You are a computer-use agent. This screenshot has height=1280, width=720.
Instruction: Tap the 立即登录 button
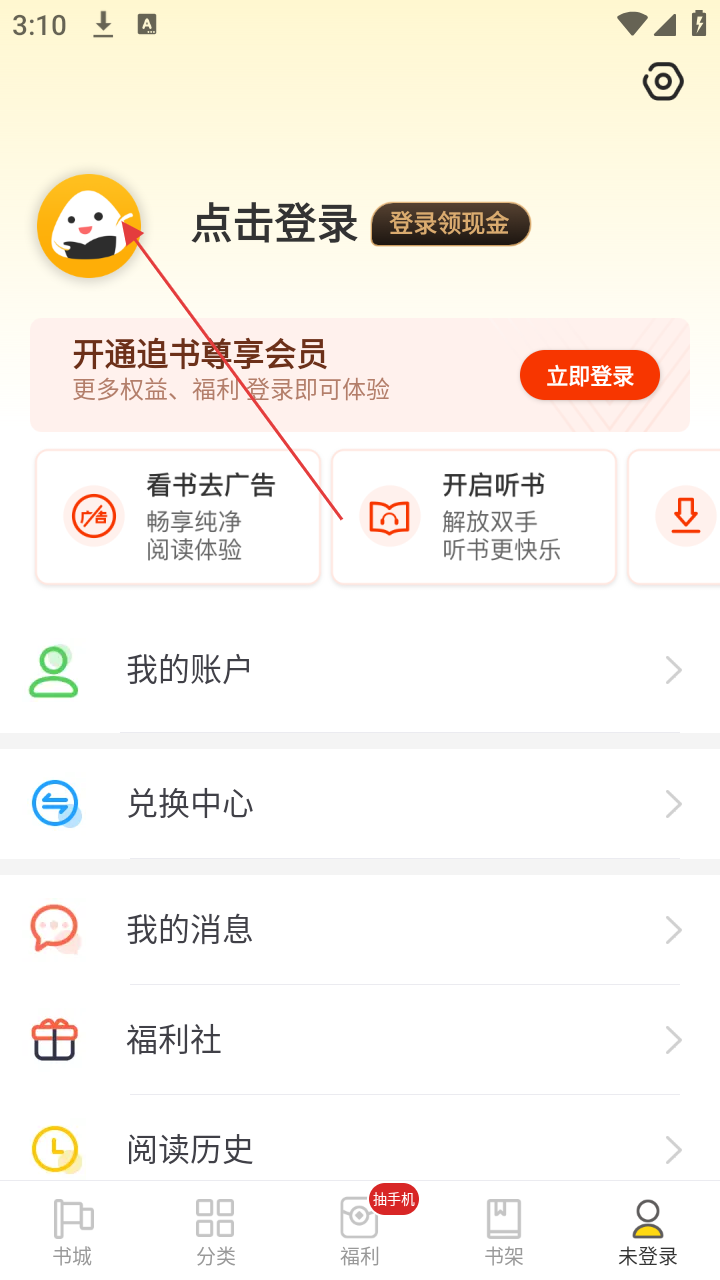589,376
